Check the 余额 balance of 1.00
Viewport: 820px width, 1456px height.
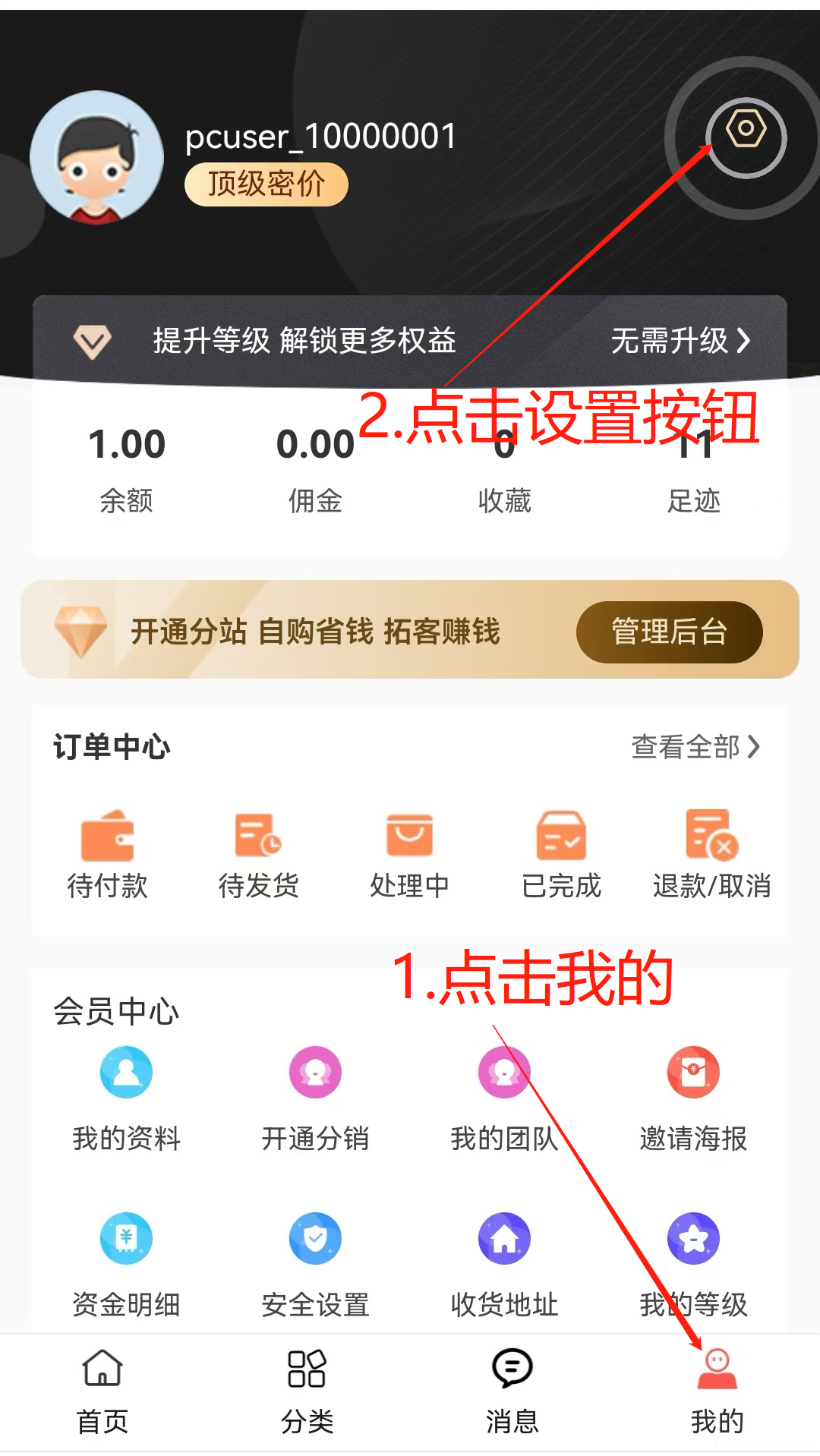point(127,467)
